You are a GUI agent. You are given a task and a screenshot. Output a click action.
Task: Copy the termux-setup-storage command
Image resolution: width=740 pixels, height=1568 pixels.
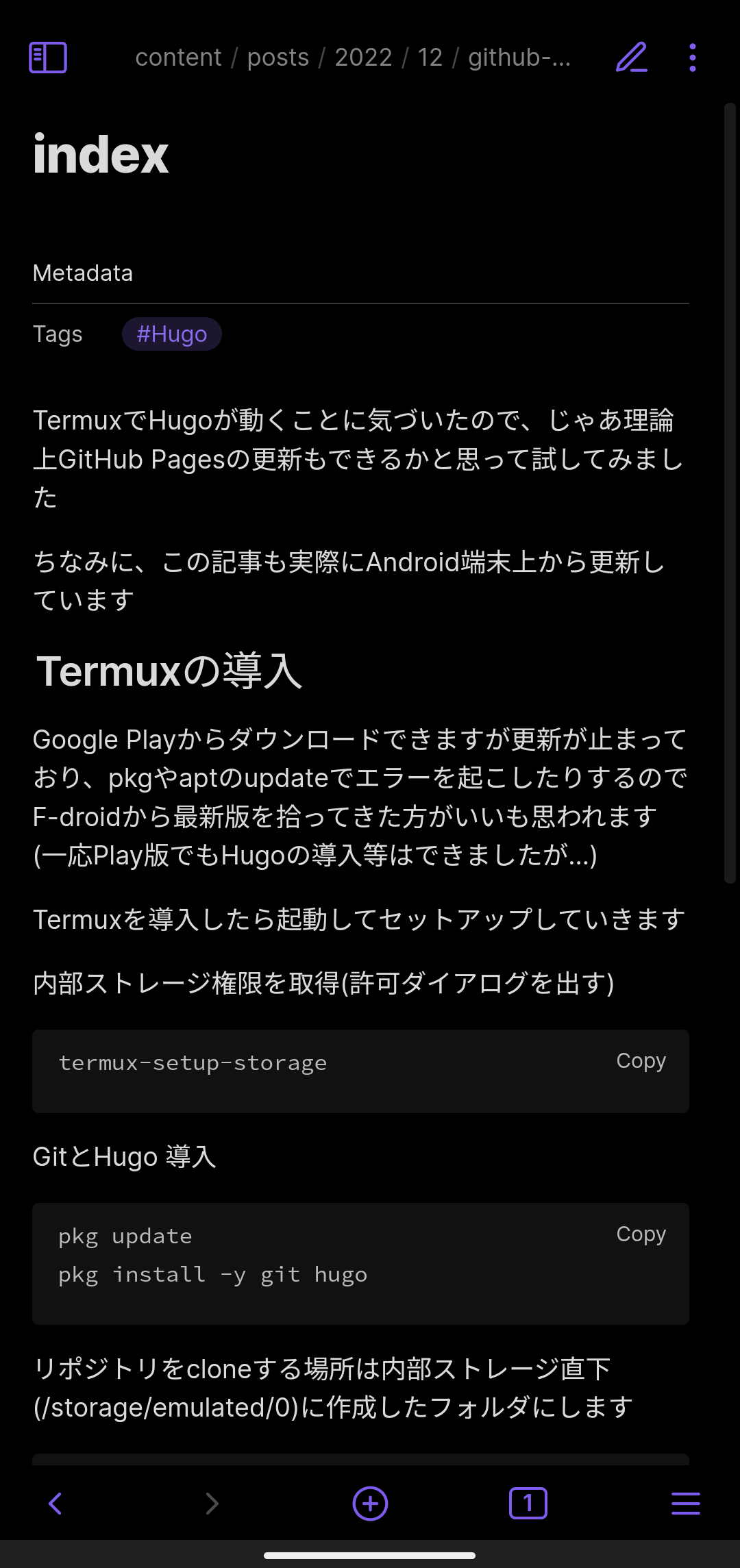click(641, 1060)
